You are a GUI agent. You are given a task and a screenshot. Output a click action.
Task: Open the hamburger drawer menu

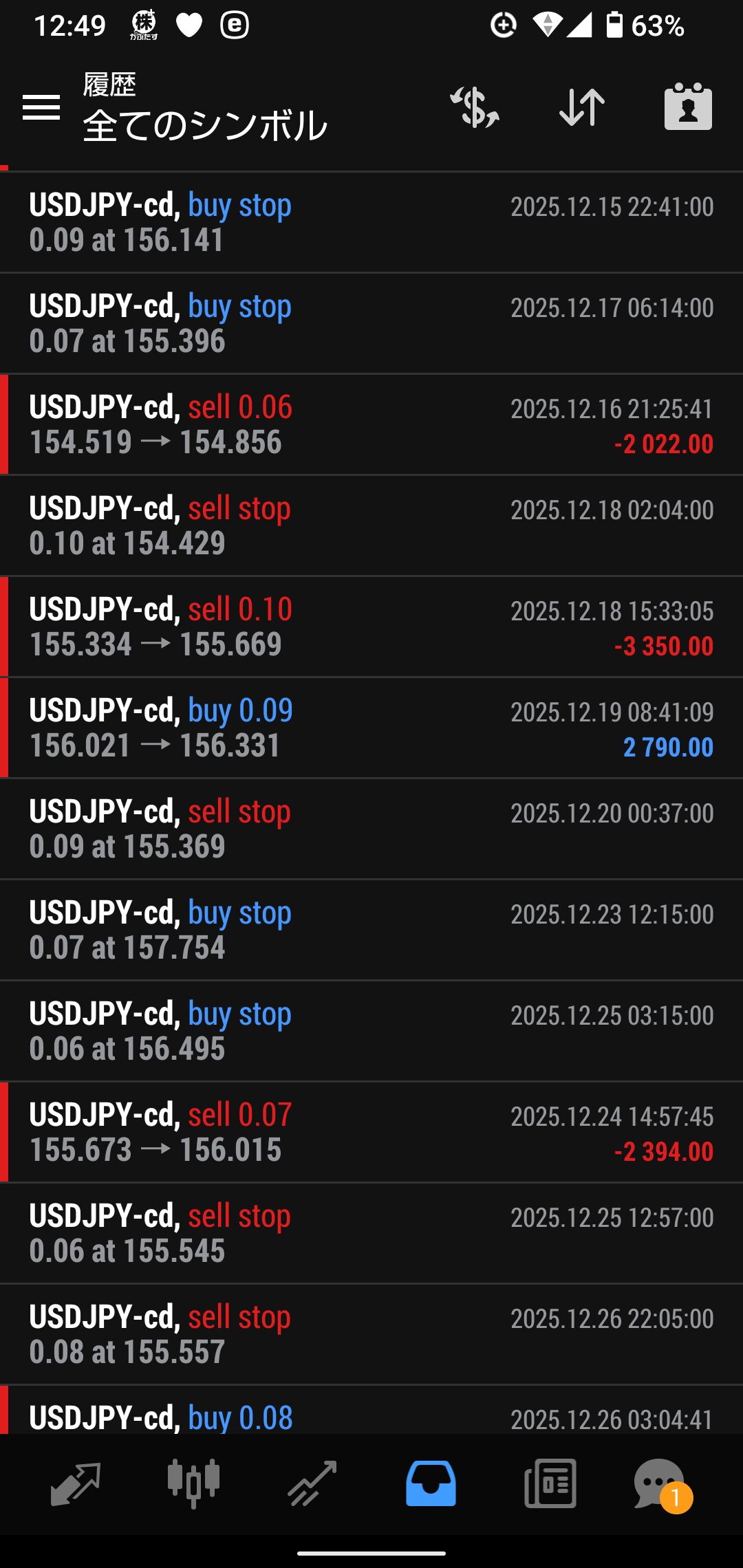click(x=41, y=108)
